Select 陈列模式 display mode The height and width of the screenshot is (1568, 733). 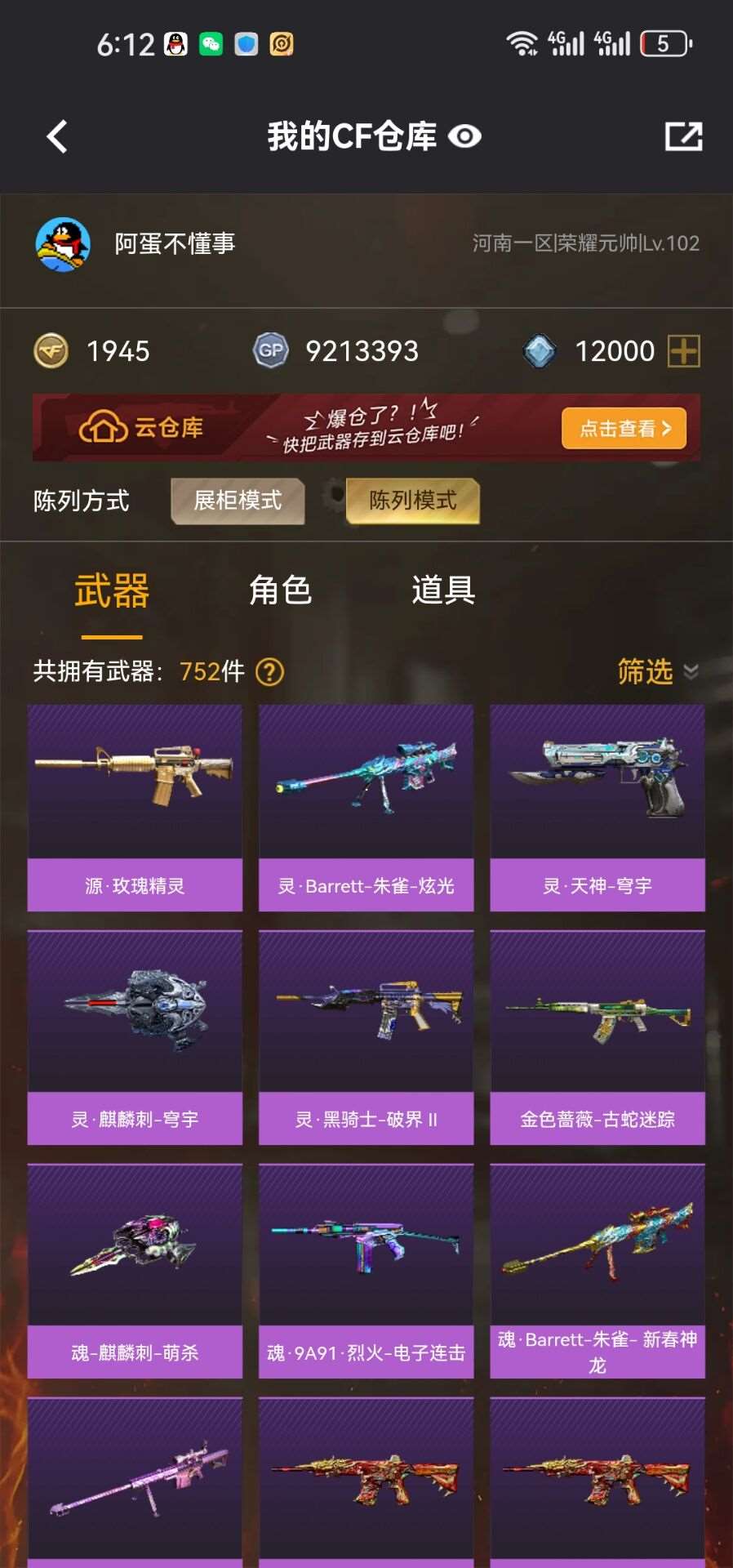[x=413, y=501]
